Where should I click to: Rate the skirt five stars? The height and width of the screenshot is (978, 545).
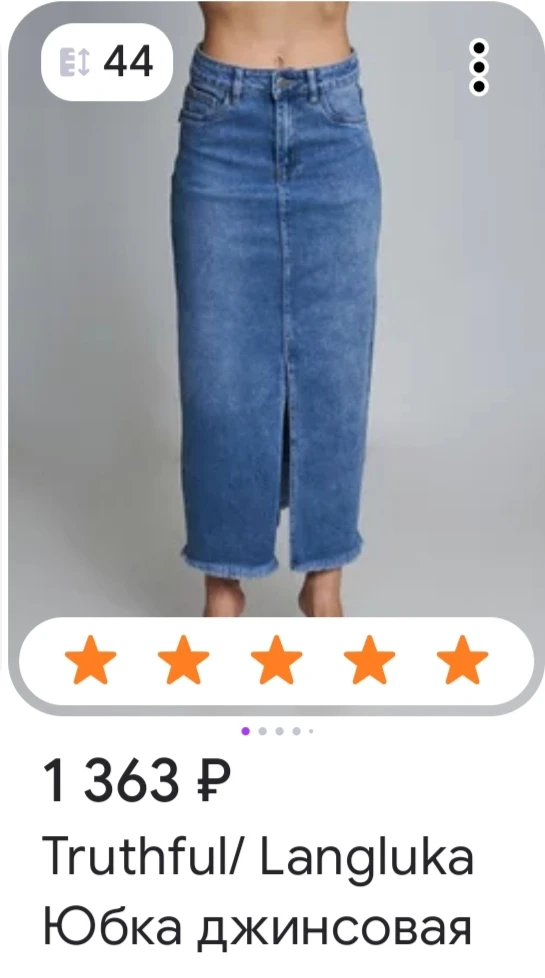click(462, 660)
